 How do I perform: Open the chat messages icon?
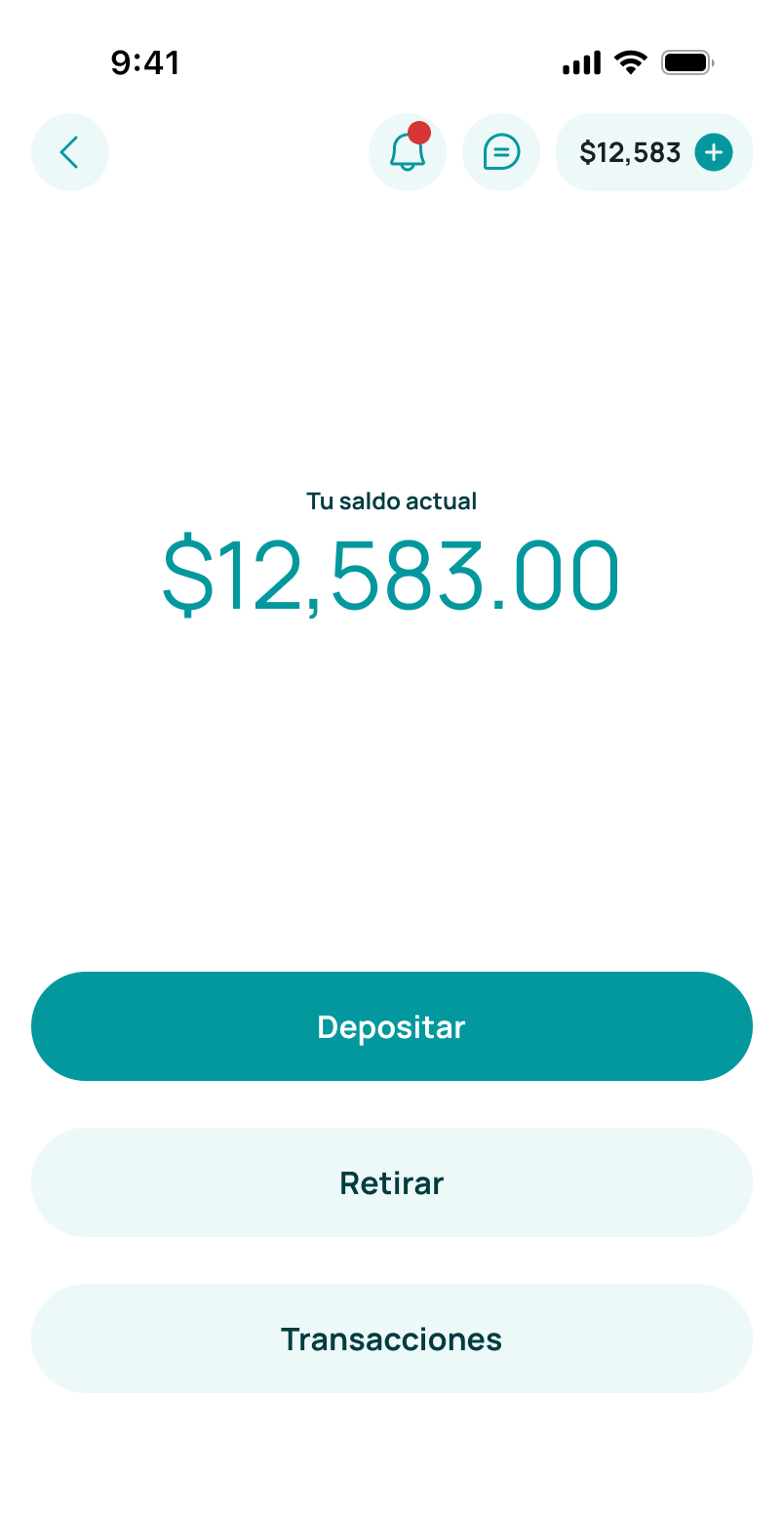501,152
